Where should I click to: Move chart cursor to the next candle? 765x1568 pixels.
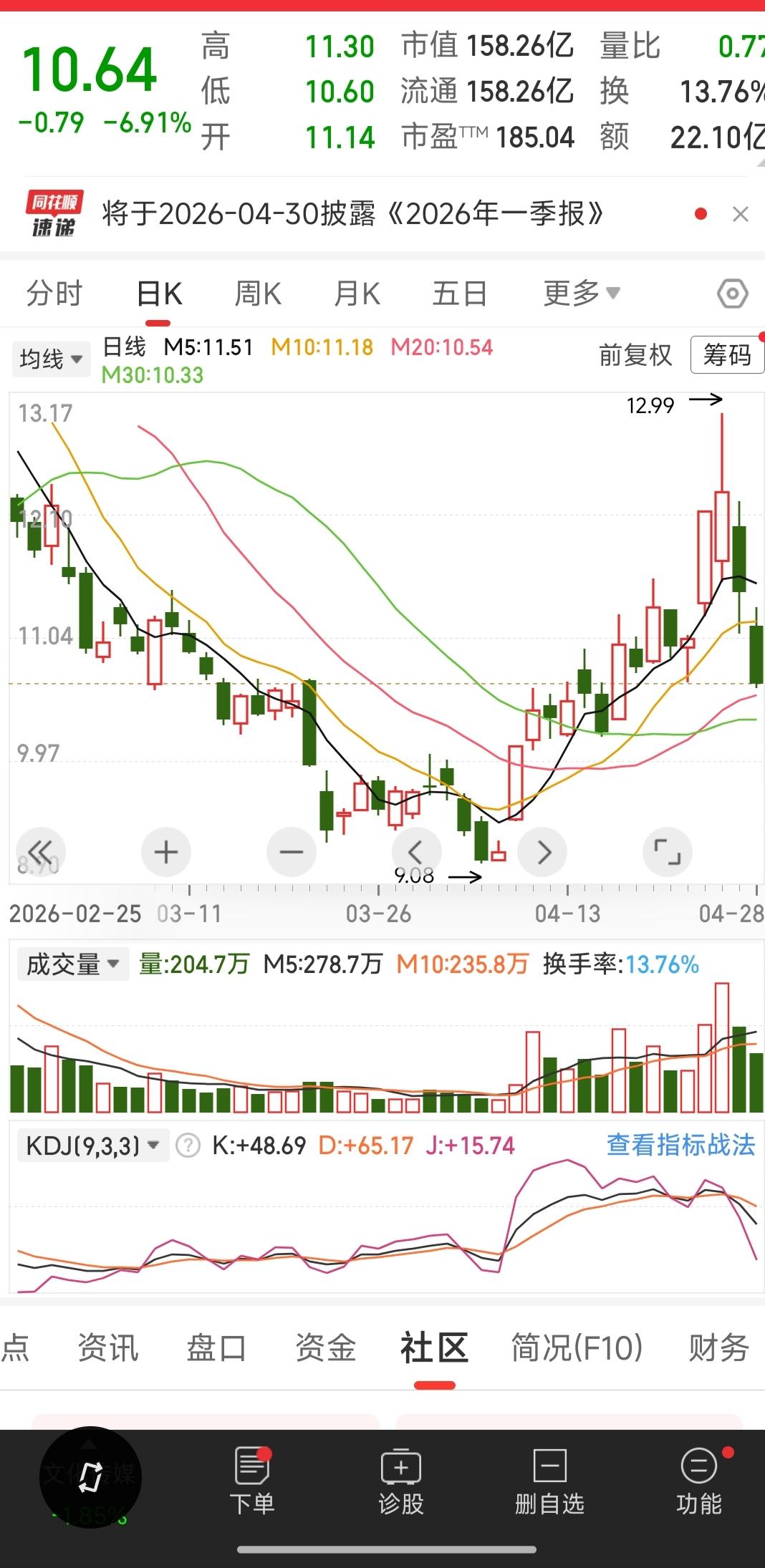click(543, 852)
